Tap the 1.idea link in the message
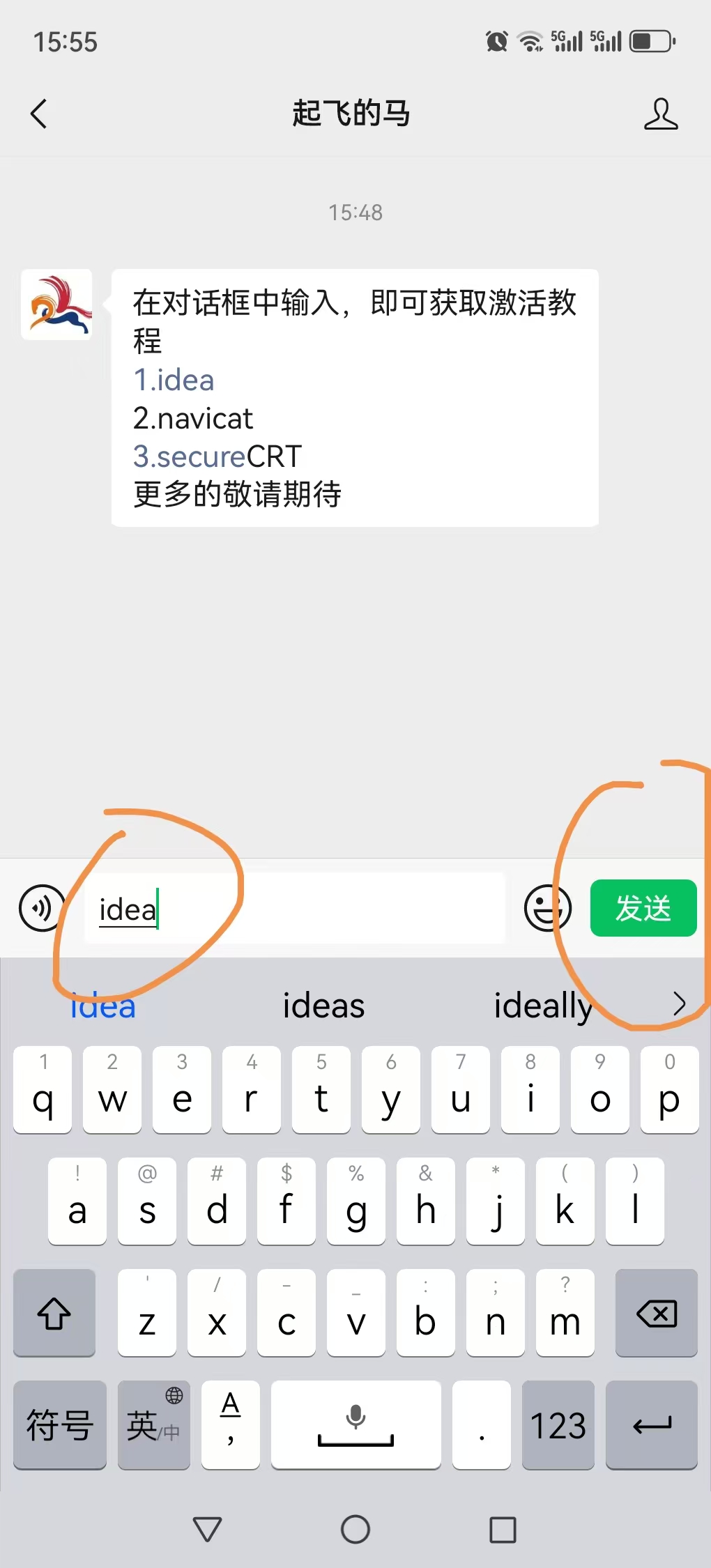Image resolution: width=711 pixels, height=1568 pixels. click(174, 381)
